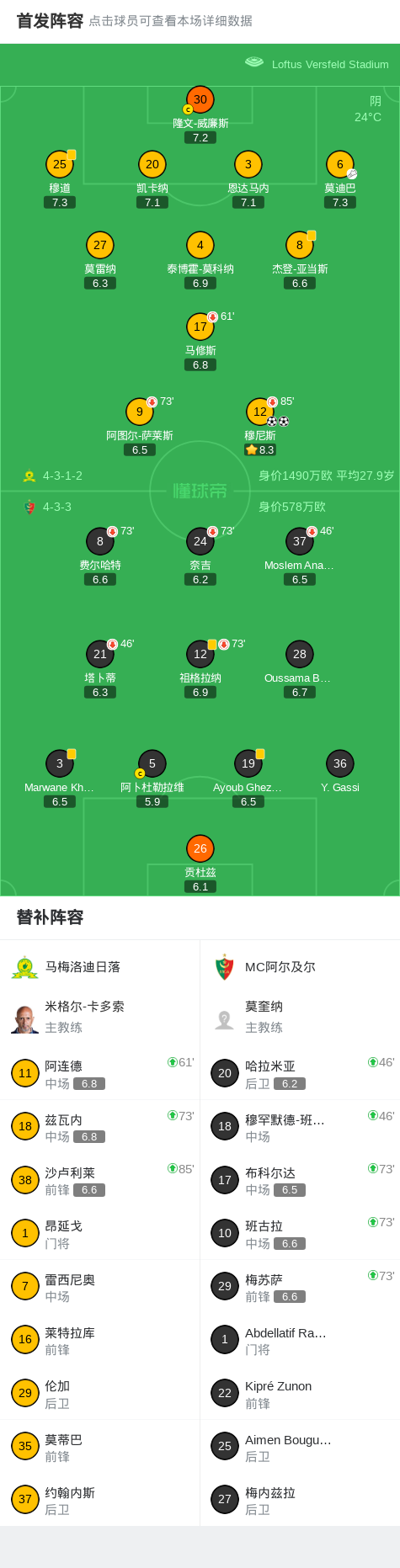View captain 阿卜杜勒拉维 number 5 data
The image size is (400, 1568).
pos(152,778)
